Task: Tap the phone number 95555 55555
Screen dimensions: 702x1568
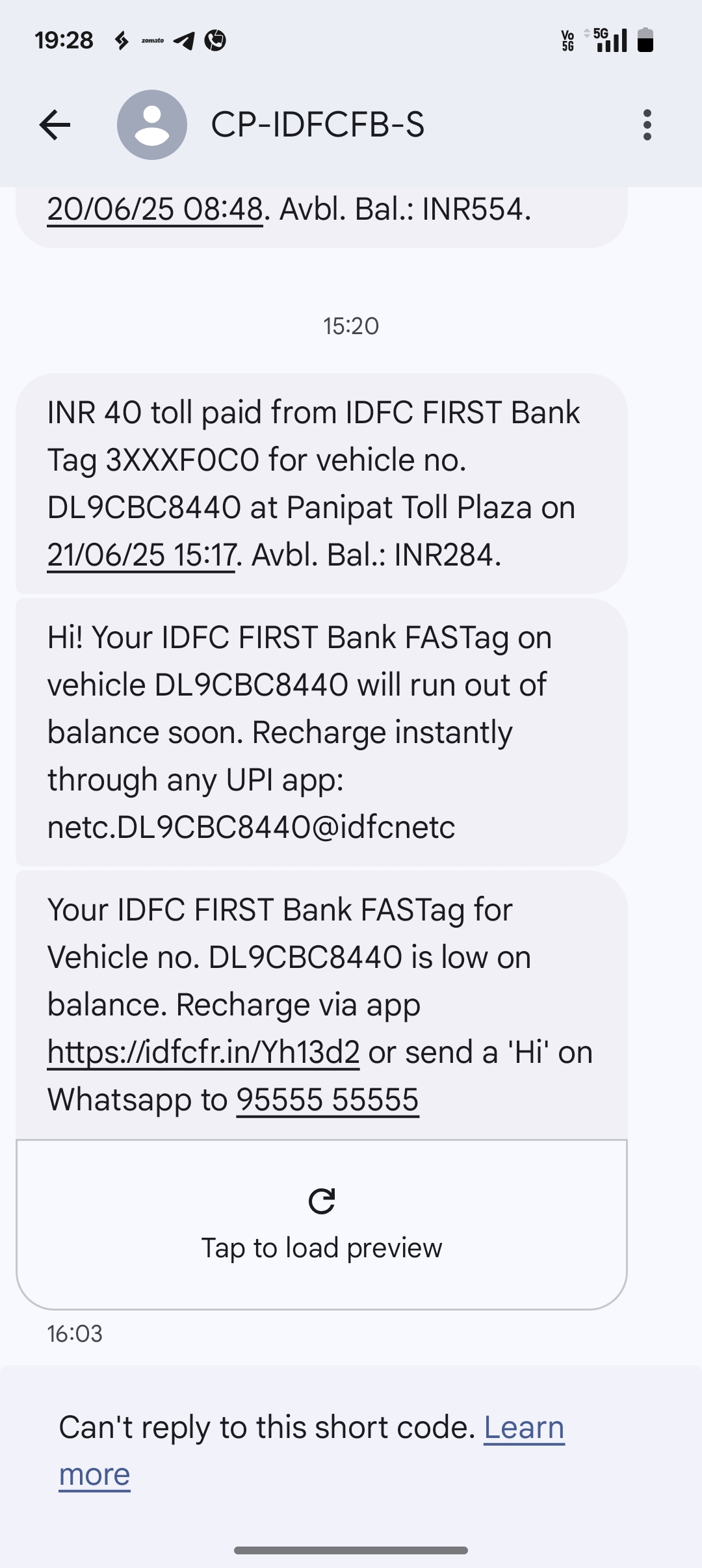Action: 328,1100
